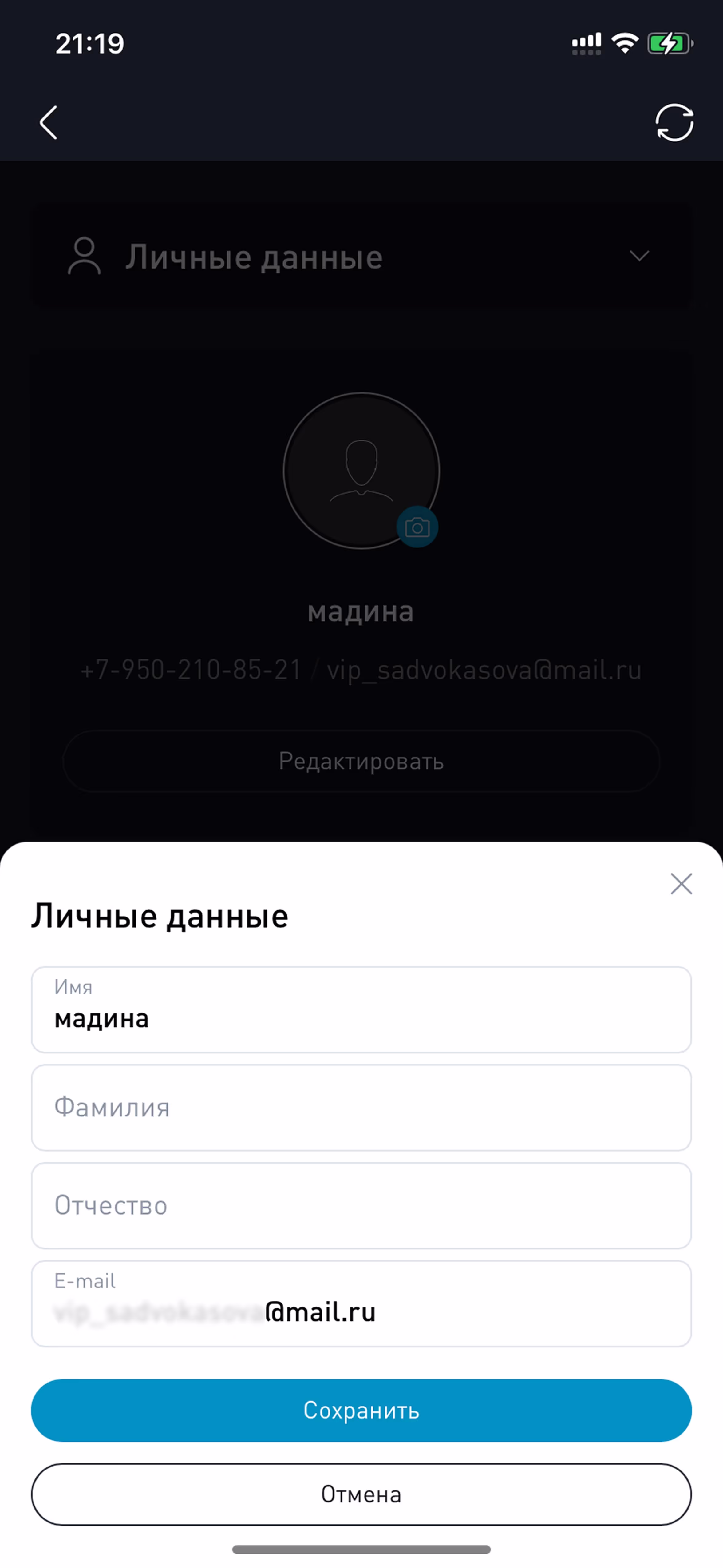Focus the Фамилия input field
This screenshot has height=1568, width=723.
(x=361, y=1108)
